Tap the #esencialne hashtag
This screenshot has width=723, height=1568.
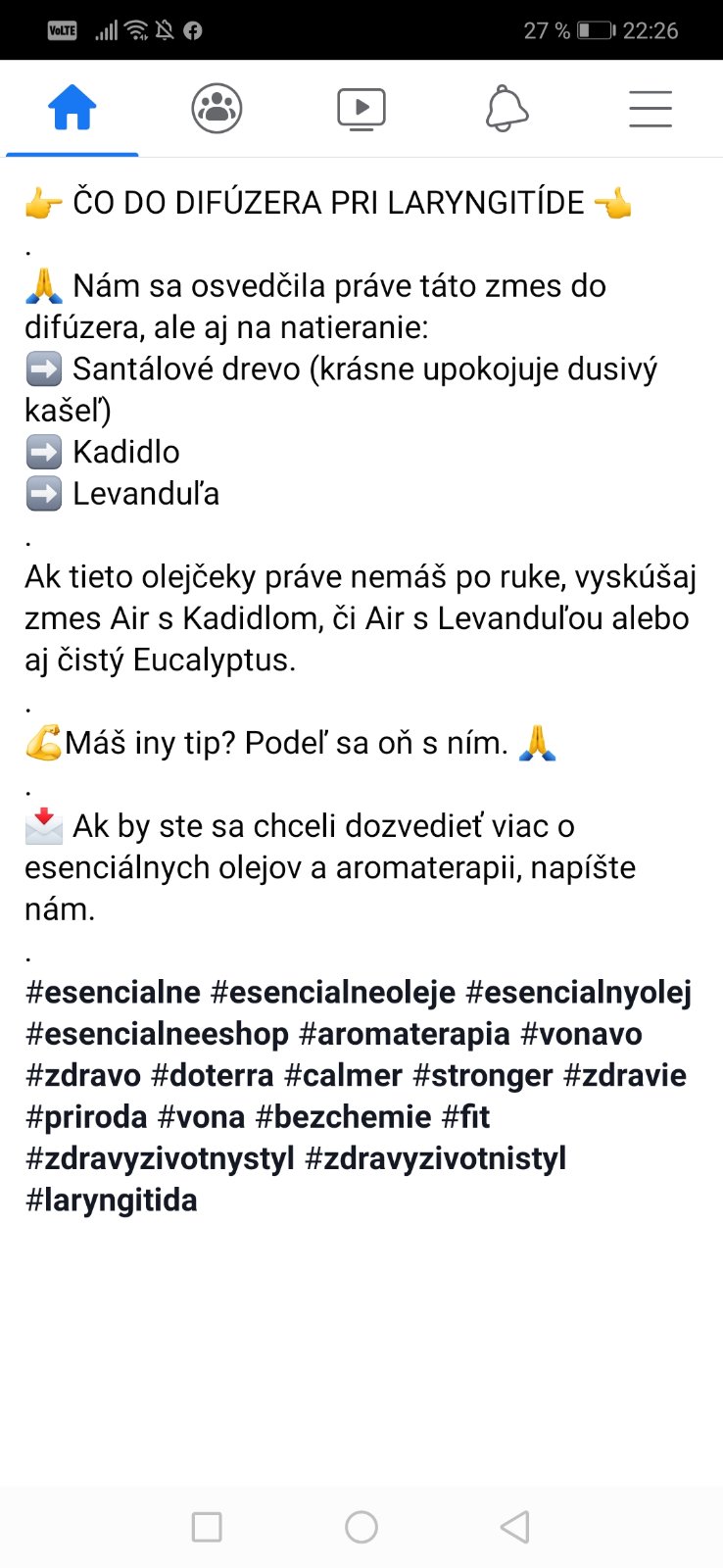coord(113,992)
